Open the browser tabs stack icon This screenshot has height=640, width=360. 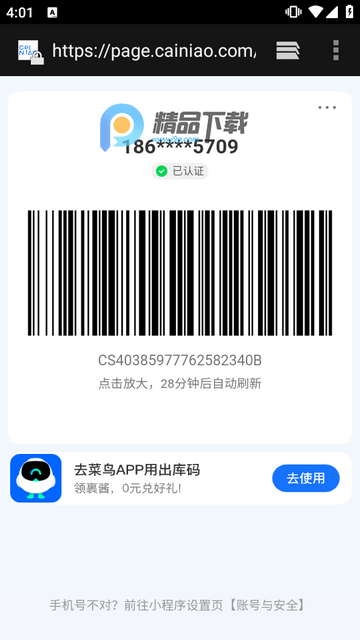tap(288, 51)
